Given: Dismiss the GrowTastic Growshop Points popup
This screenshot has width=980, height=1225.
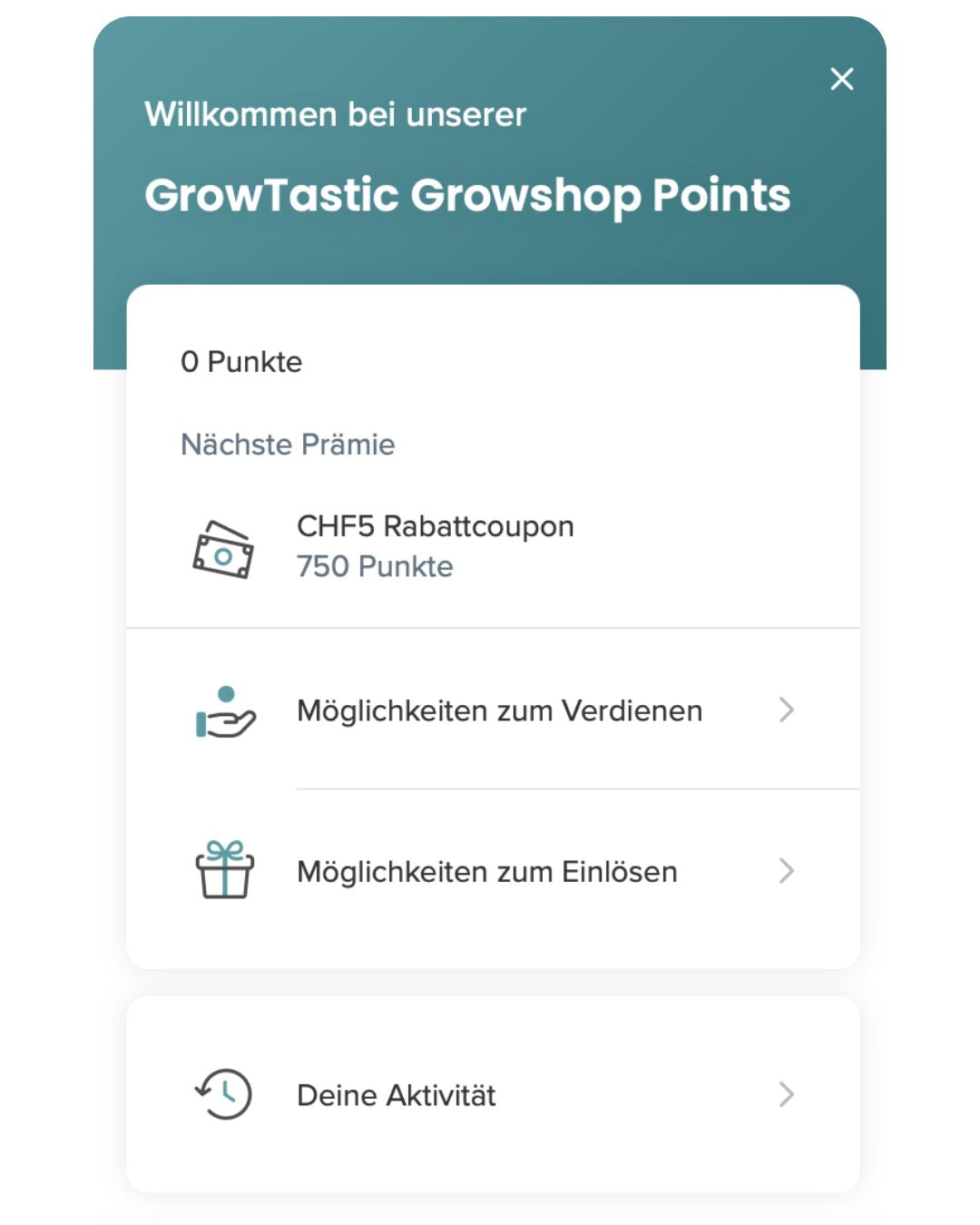Looking at the screenshot, I should pyautogui.click(x=843, y=79).
